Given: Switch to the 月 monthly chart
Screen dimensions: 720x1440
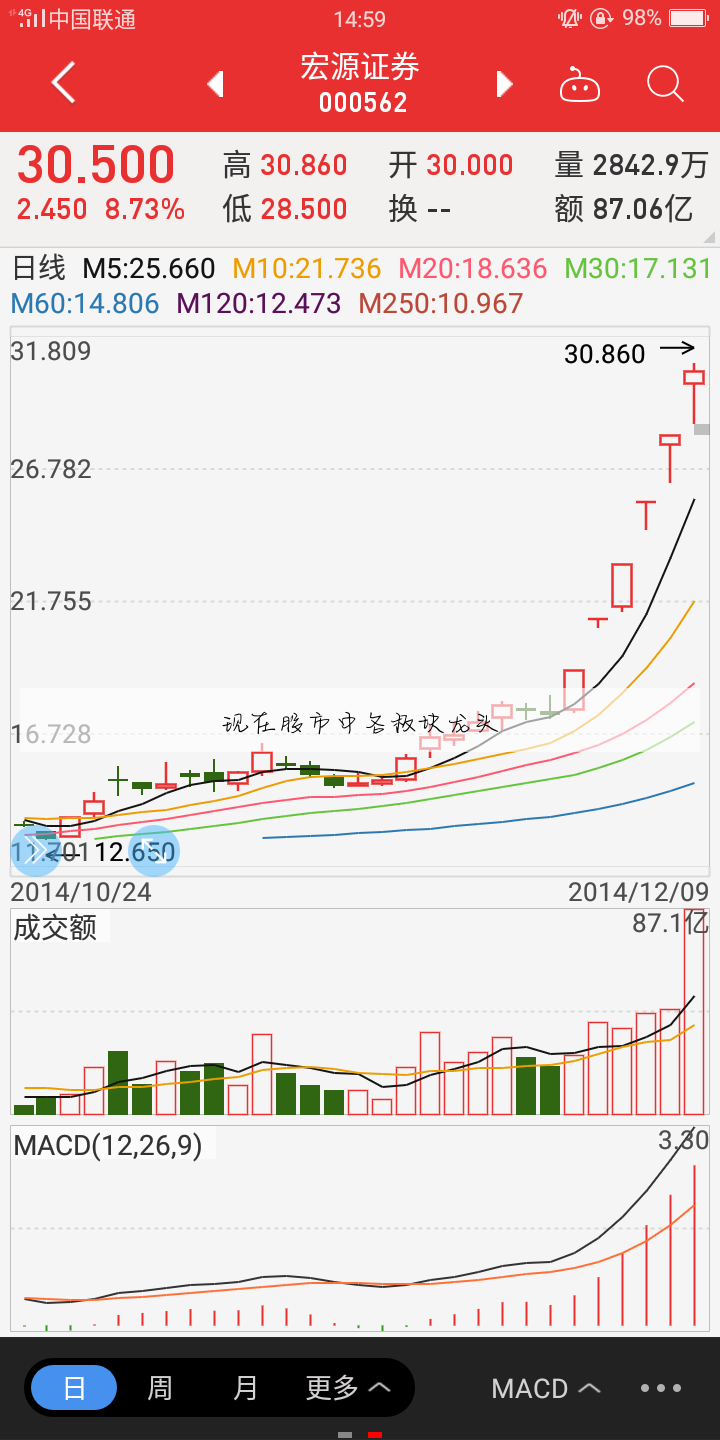Looking at the screenshot, I should point(245,1387).
